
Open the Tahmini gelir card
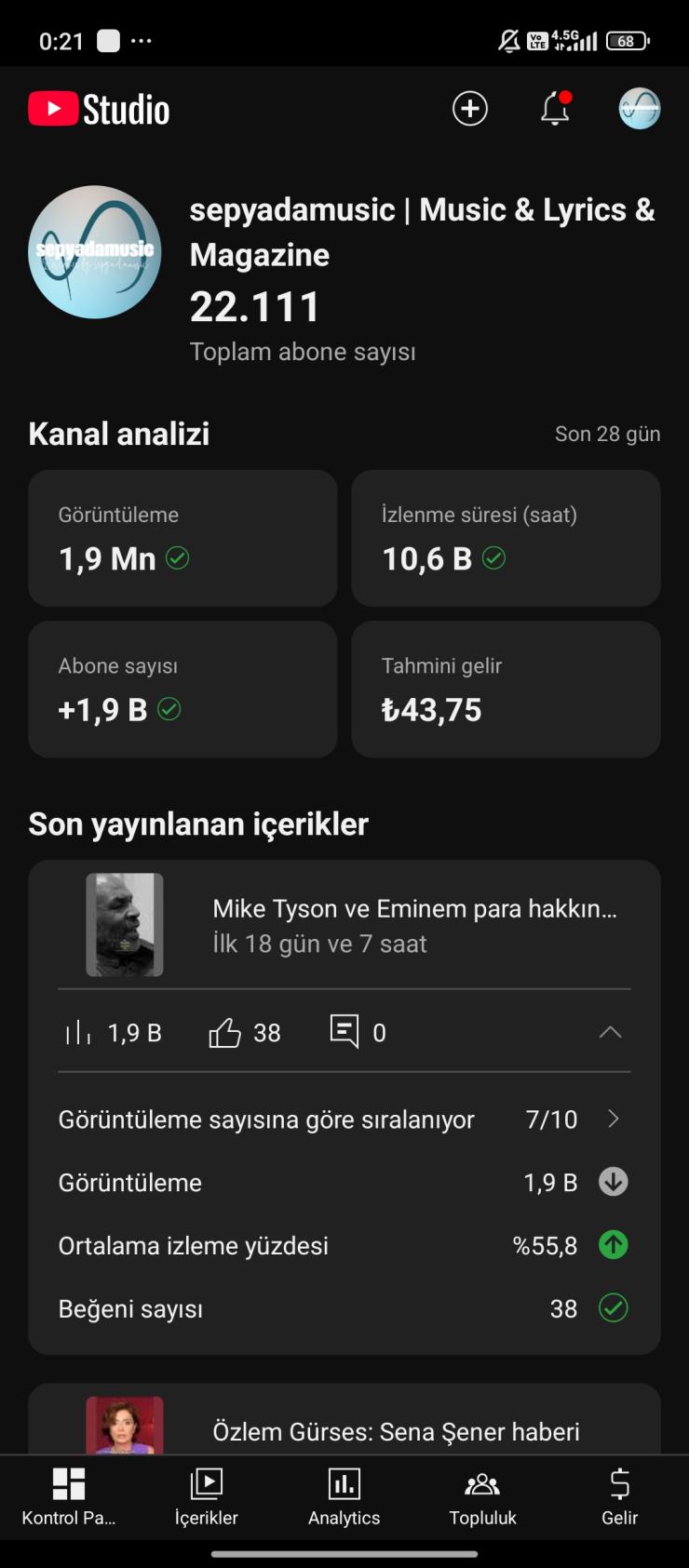(506, 690)
